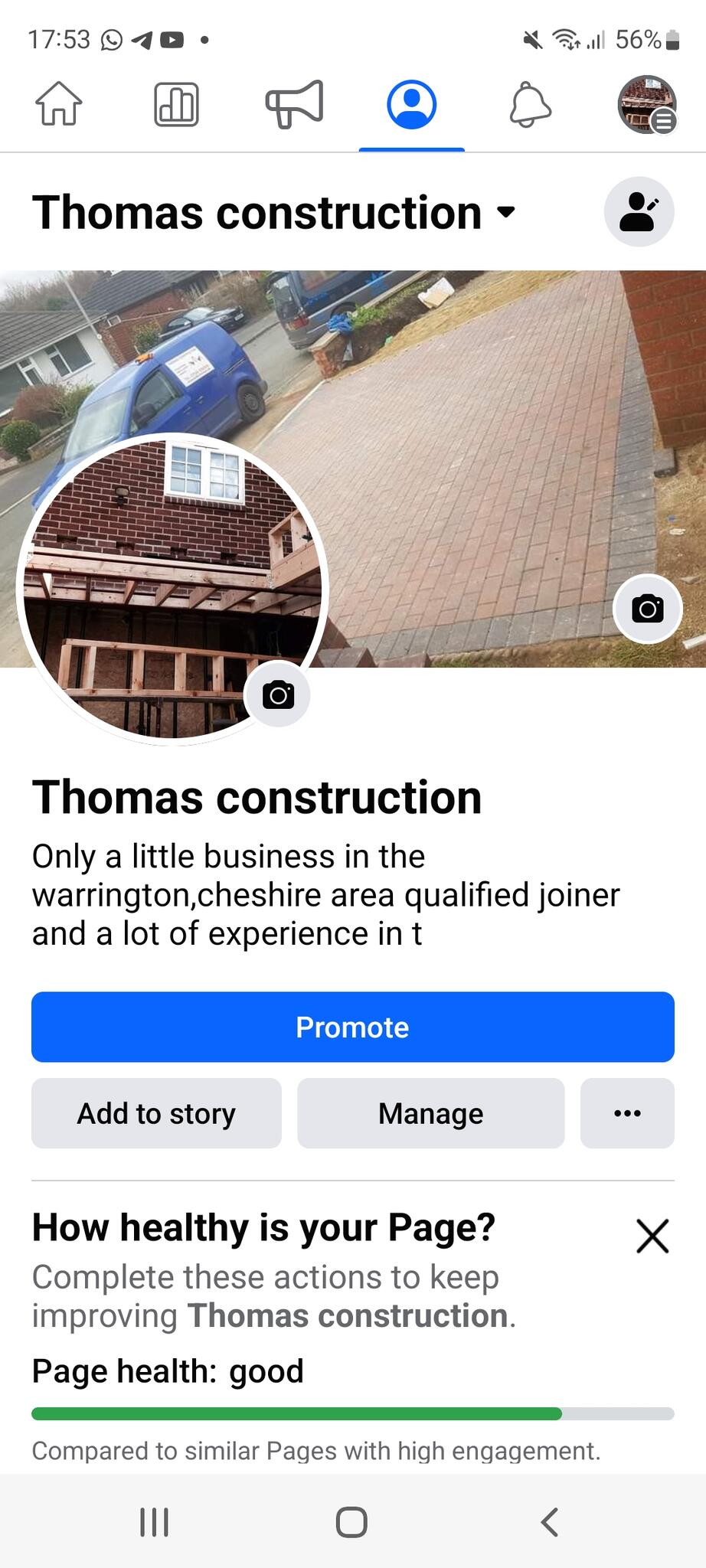Open the Facebook home feed icon
The height and width of the screenshot is (1568, 706).
coord(59,106)
